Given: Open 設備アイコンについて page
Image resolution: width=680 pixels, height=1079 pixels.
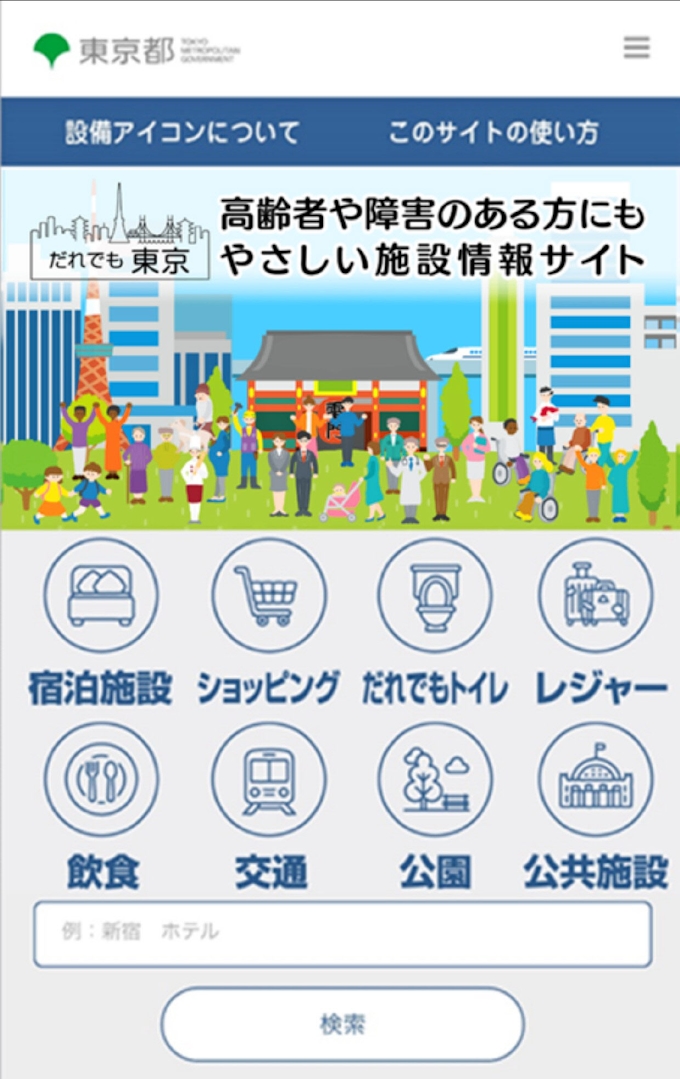Looking at the screenshot, I should (182, 132).
